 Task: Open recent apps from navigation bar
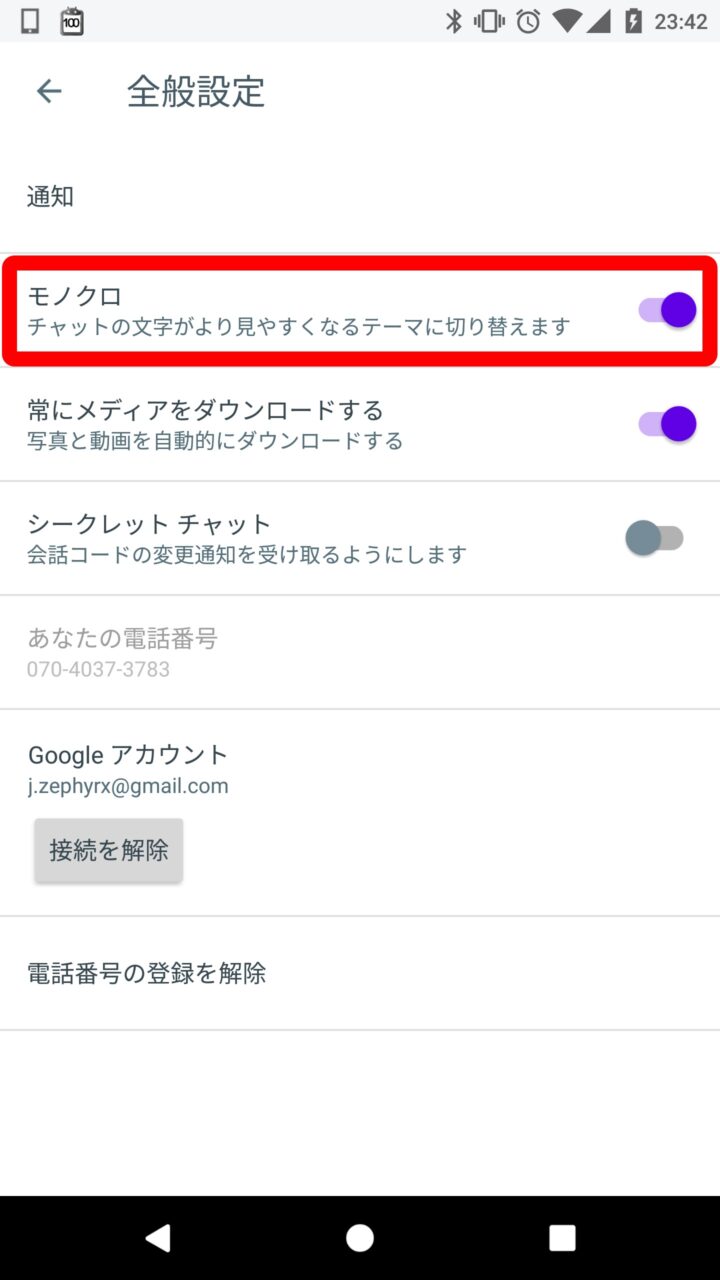coord(562,1238)
